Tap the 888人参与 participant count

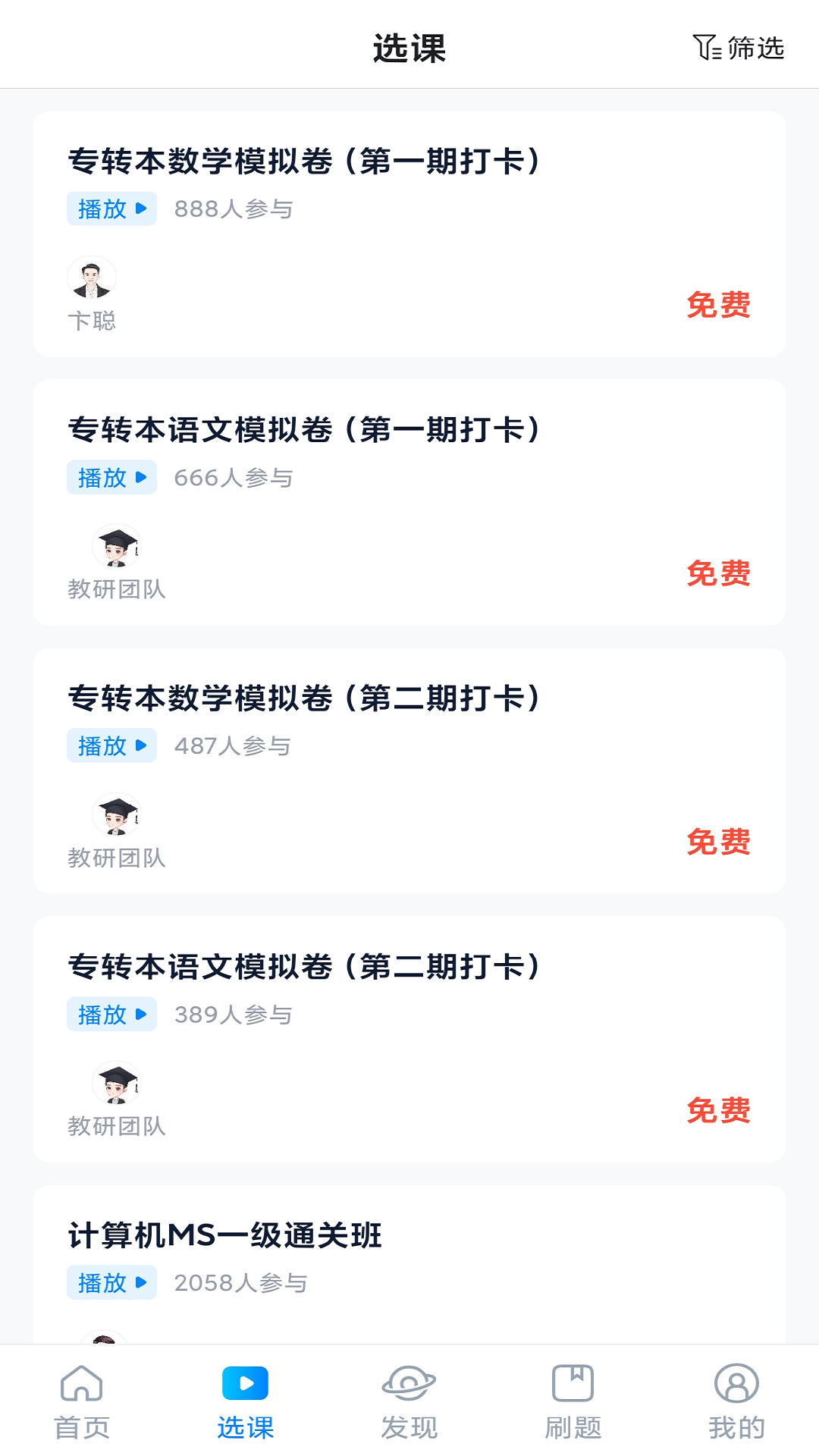pos(234,209)
